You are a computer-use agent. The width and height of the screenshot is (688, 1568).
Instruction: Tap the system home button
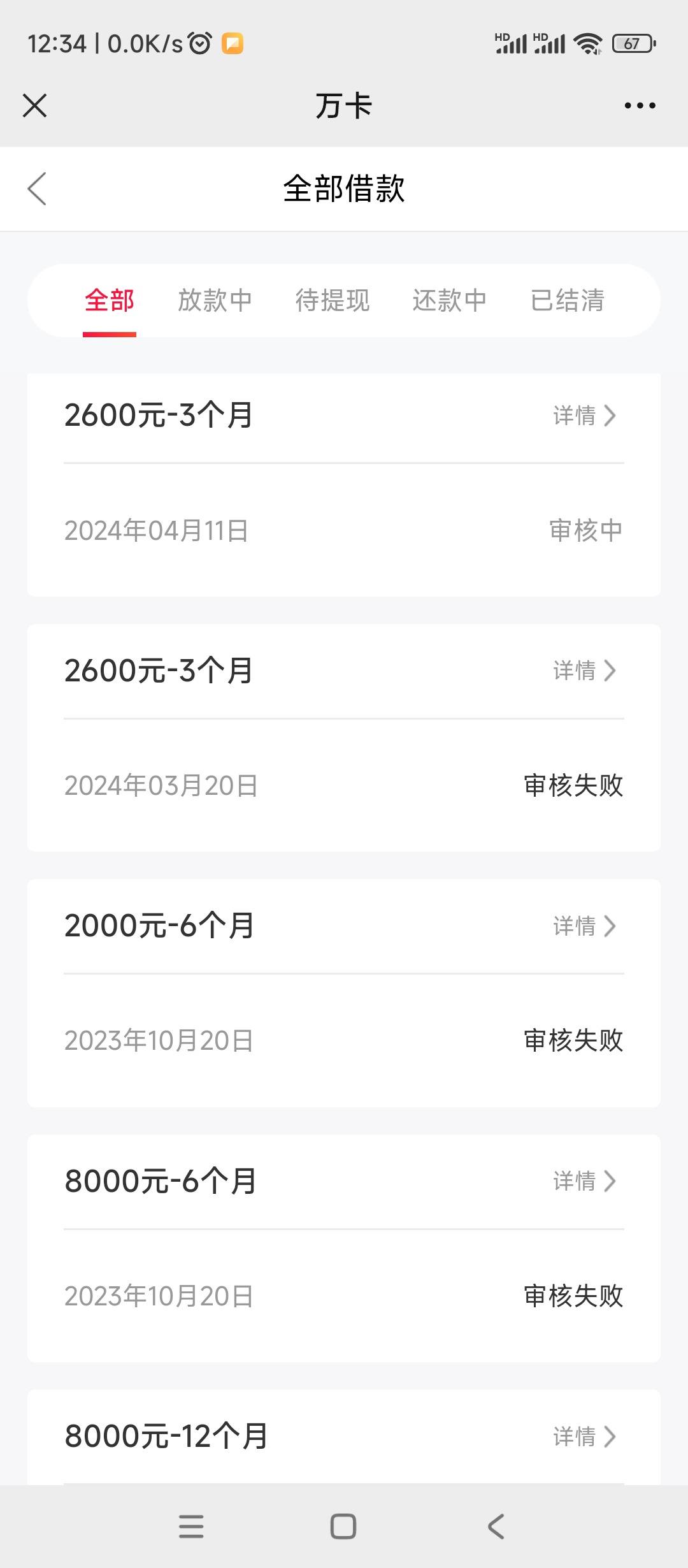(x=343, y=1527)
